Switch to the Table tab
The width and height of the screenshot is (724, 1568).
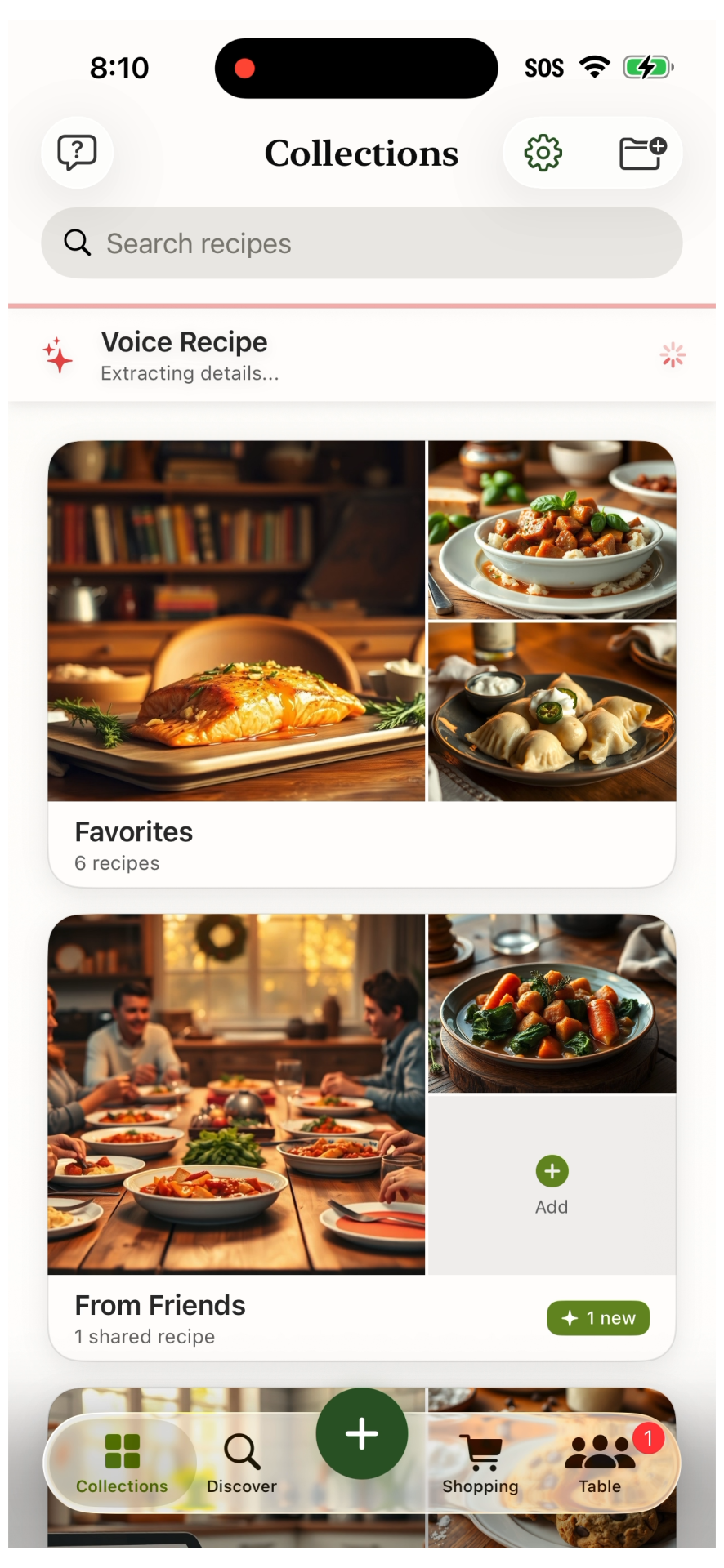click(600, 1463)
